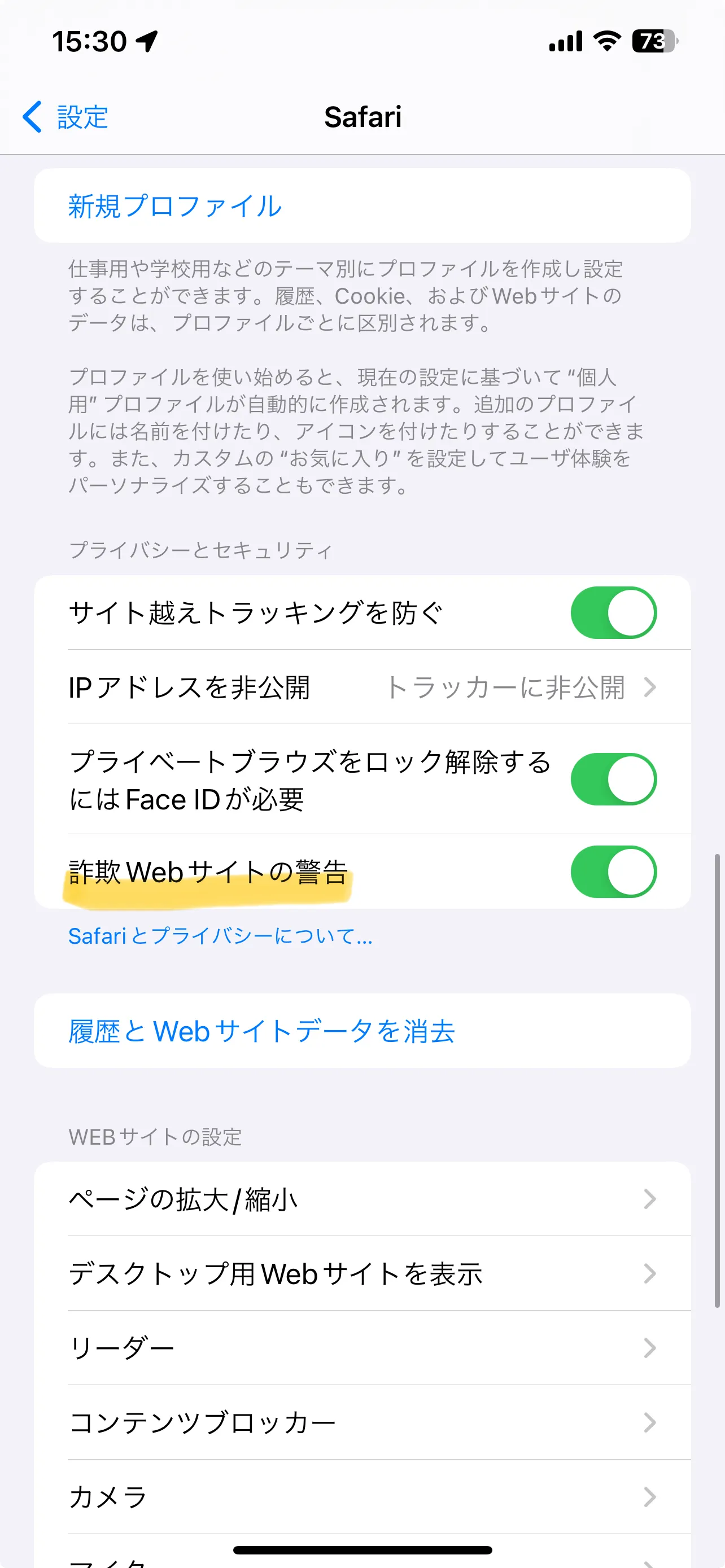Open IPアドレスを非公開 setting

[362, 687]
